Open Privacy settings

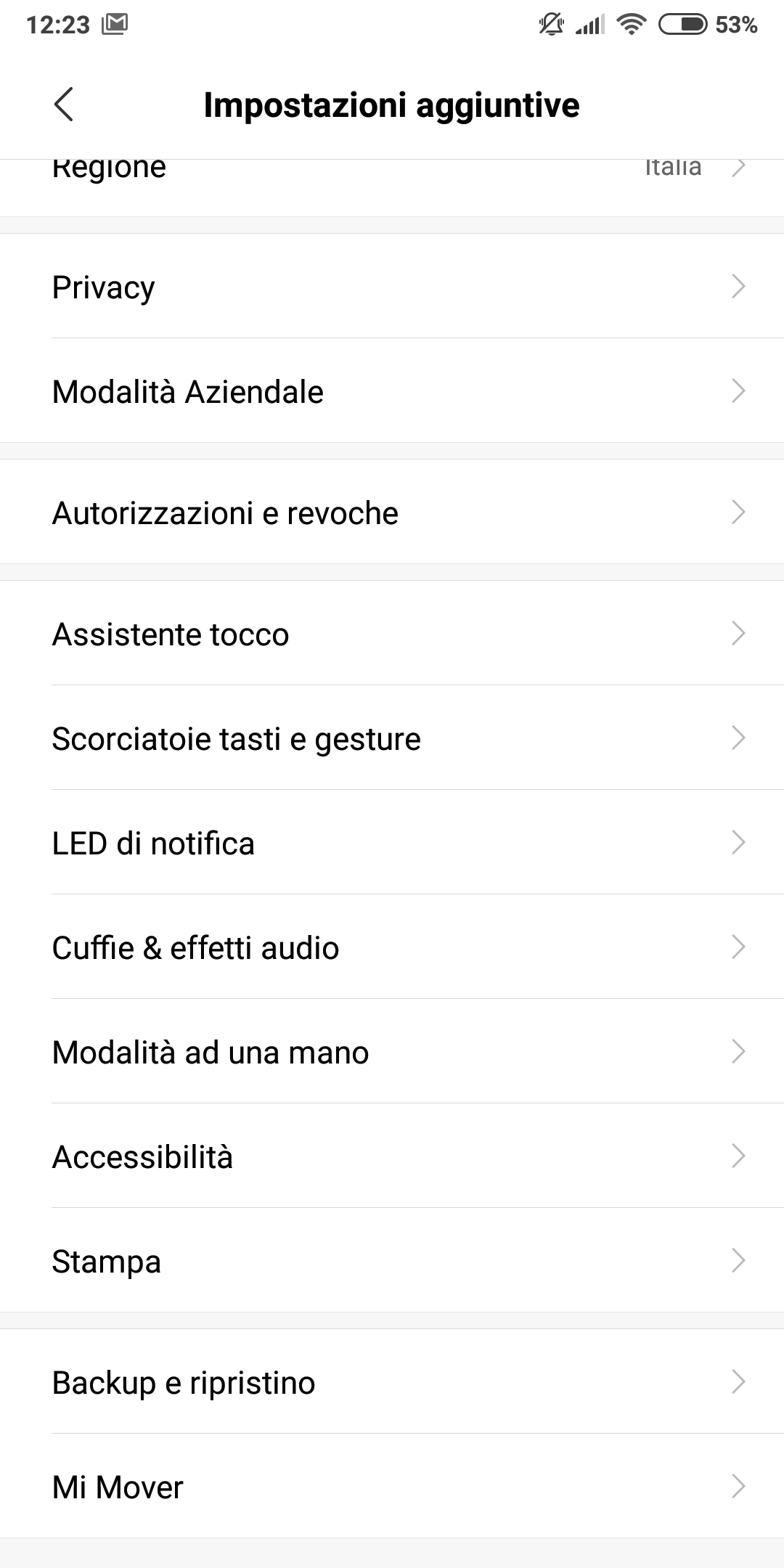click(392, 287)
